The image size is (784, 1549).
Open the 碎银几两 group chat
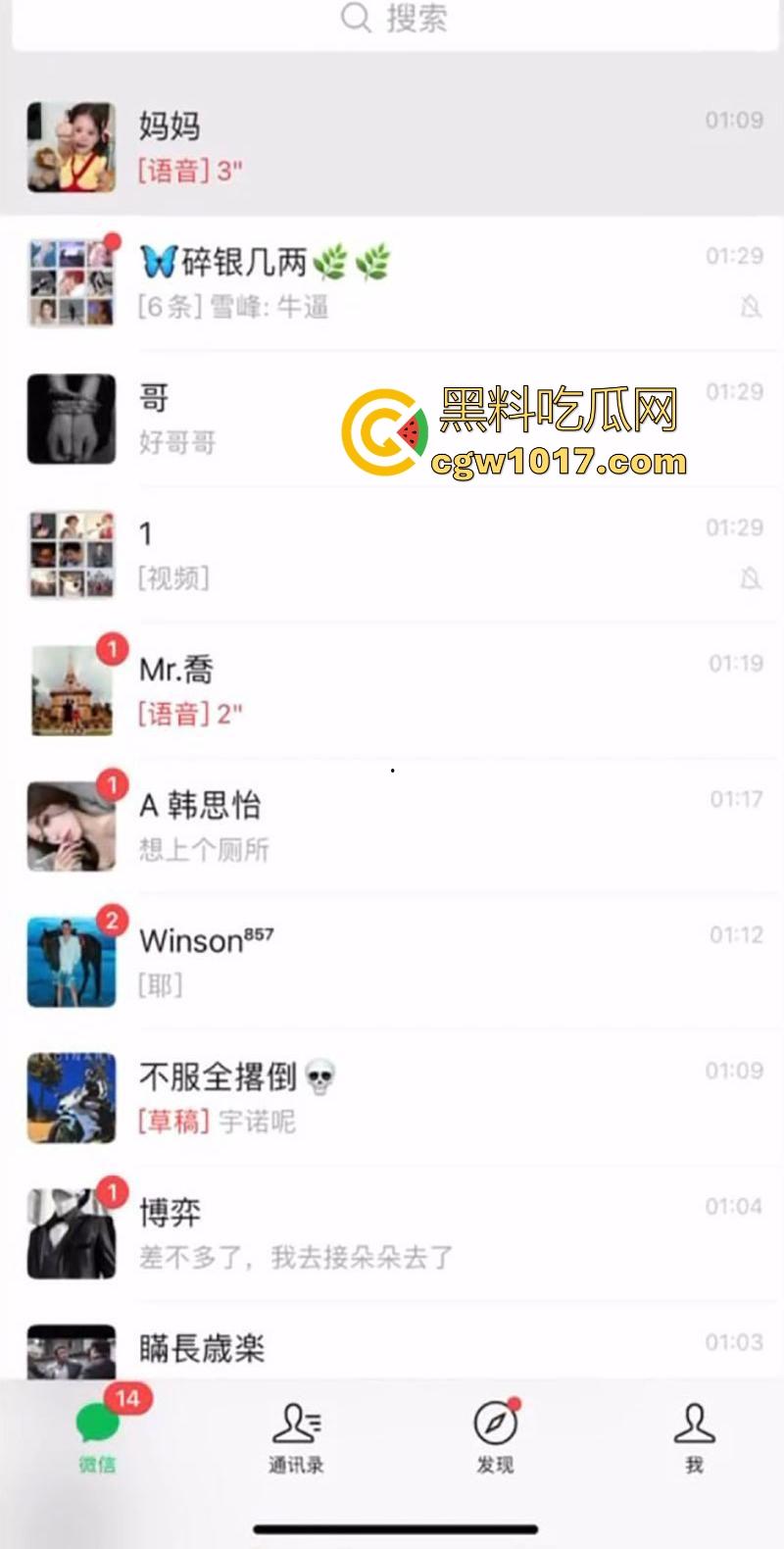392,282
